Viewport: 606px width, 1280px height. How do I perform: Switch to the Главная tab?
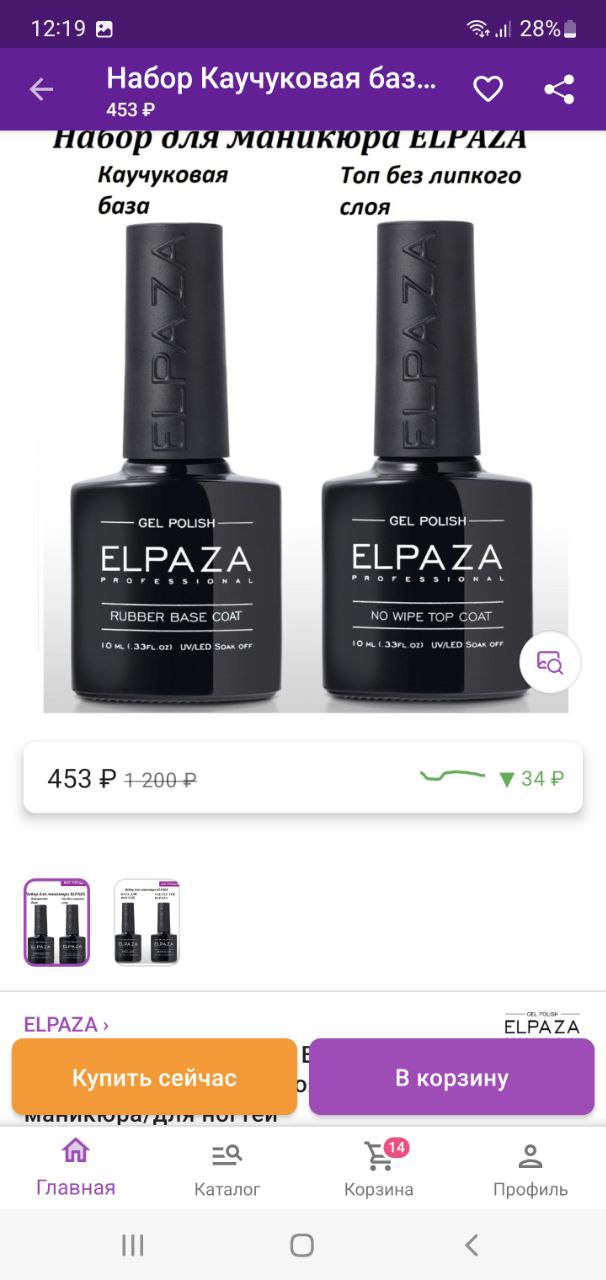point(76,1168)
